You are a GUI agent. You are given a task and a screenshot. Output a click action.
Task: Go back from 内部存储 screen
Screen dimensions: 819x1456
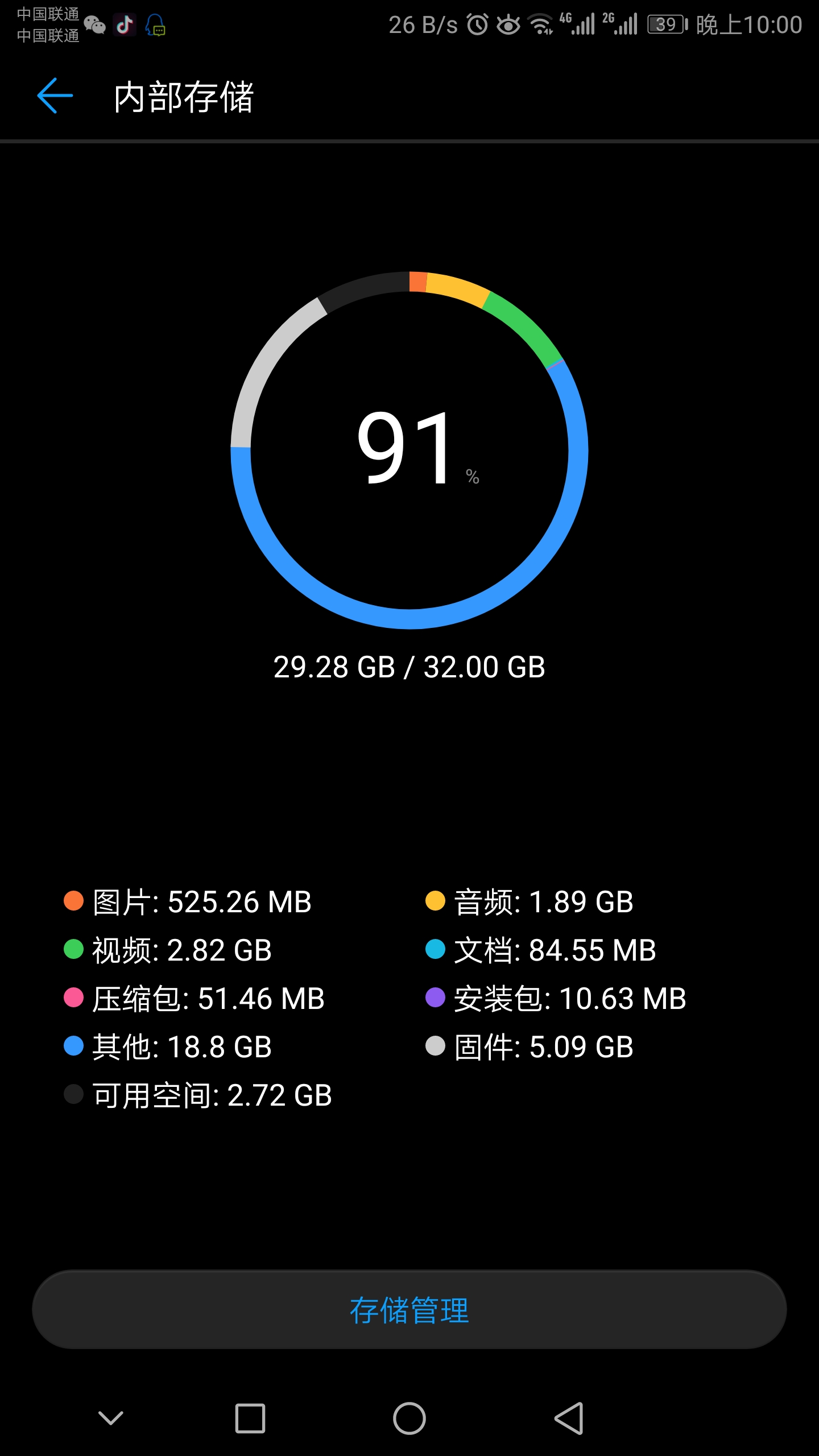55,96
